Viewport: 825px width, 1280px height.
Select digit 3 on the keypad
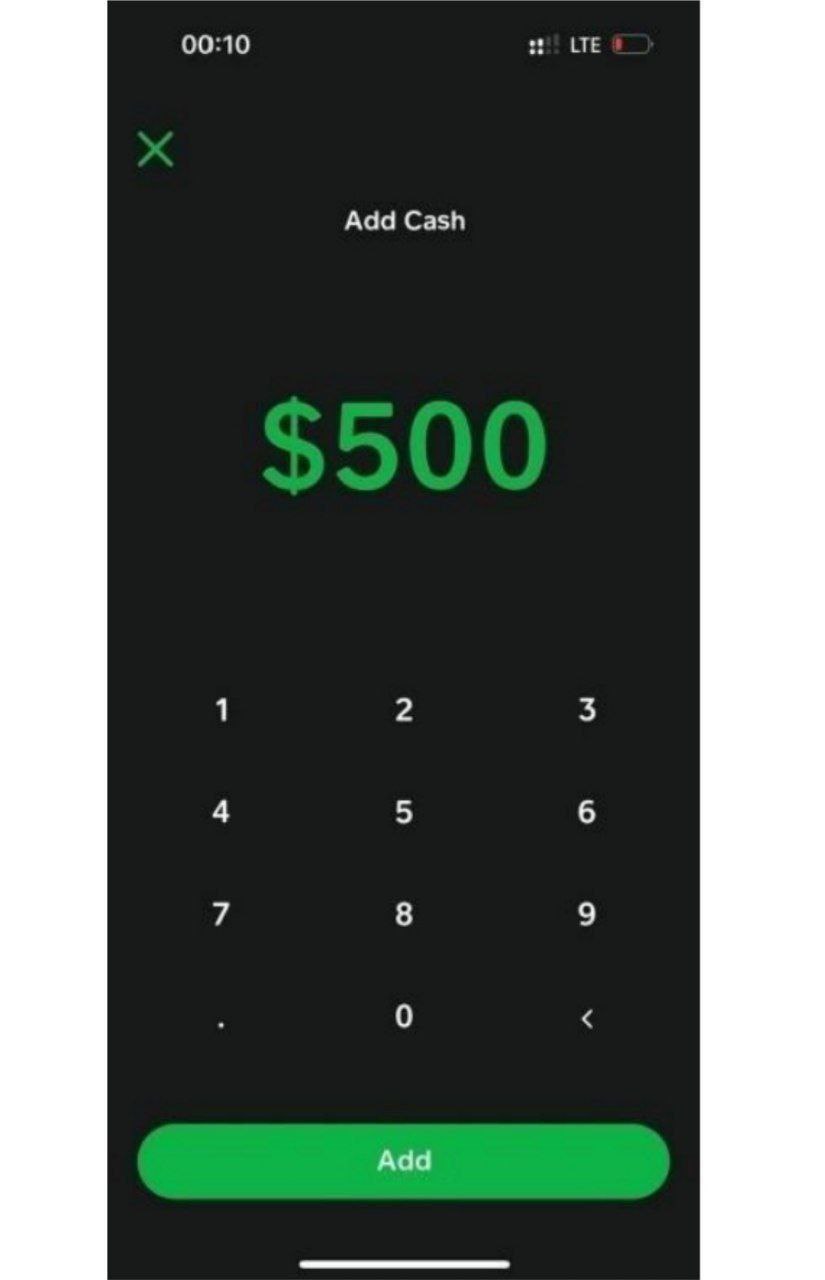587,711
